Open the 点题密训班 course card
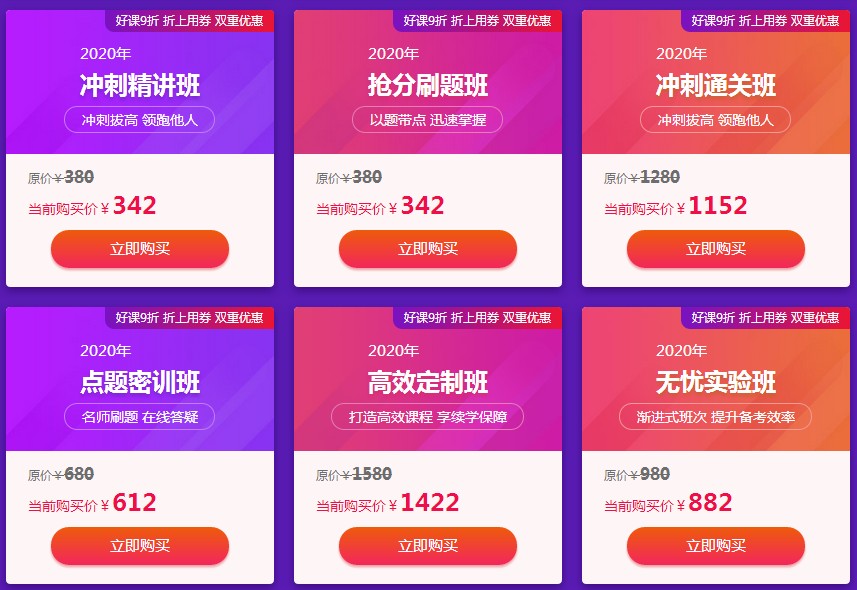The image size is (857, 590). (x=140, y=382)
